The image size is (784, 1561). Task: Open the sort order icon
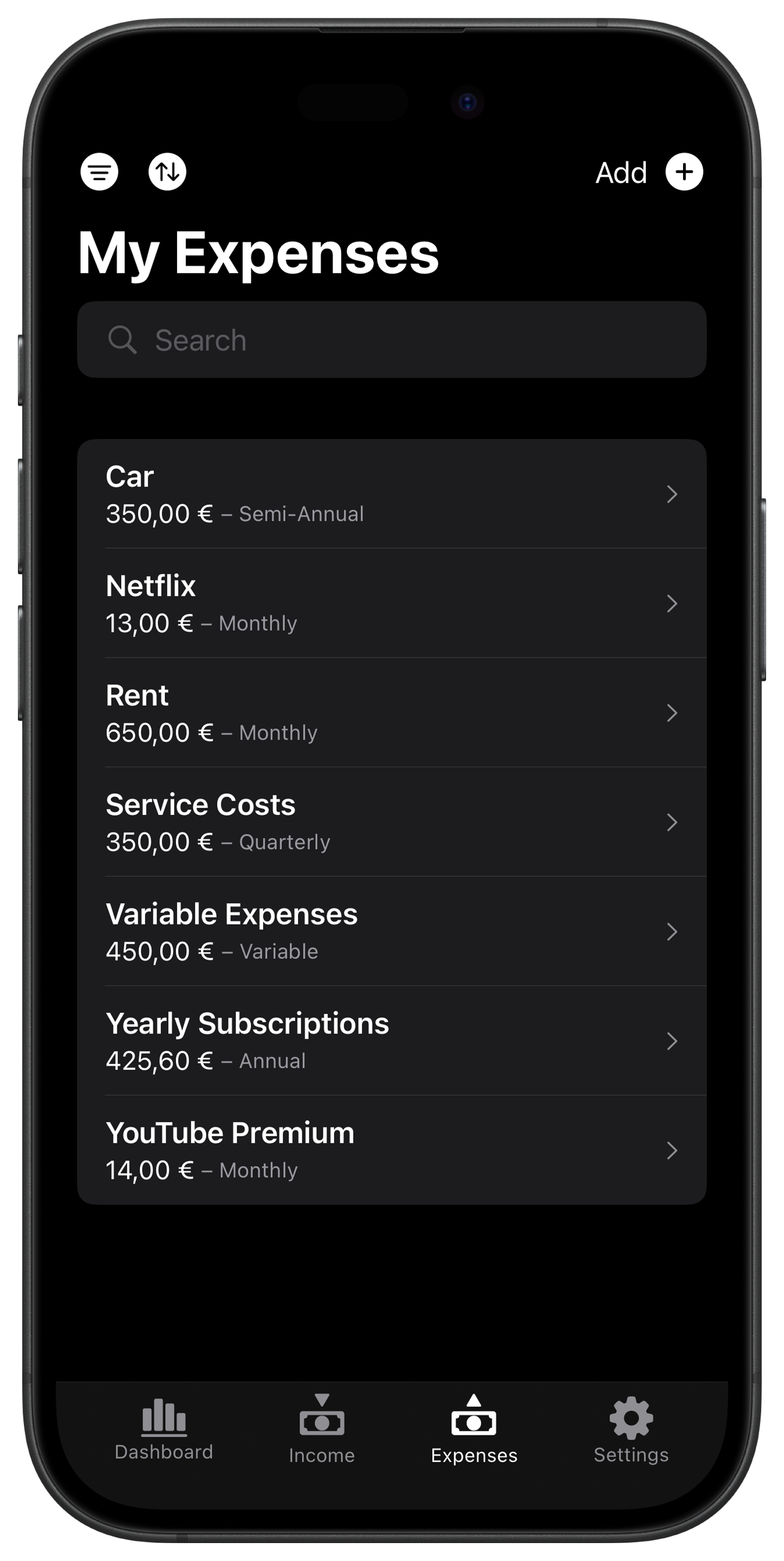coord(167,172)
